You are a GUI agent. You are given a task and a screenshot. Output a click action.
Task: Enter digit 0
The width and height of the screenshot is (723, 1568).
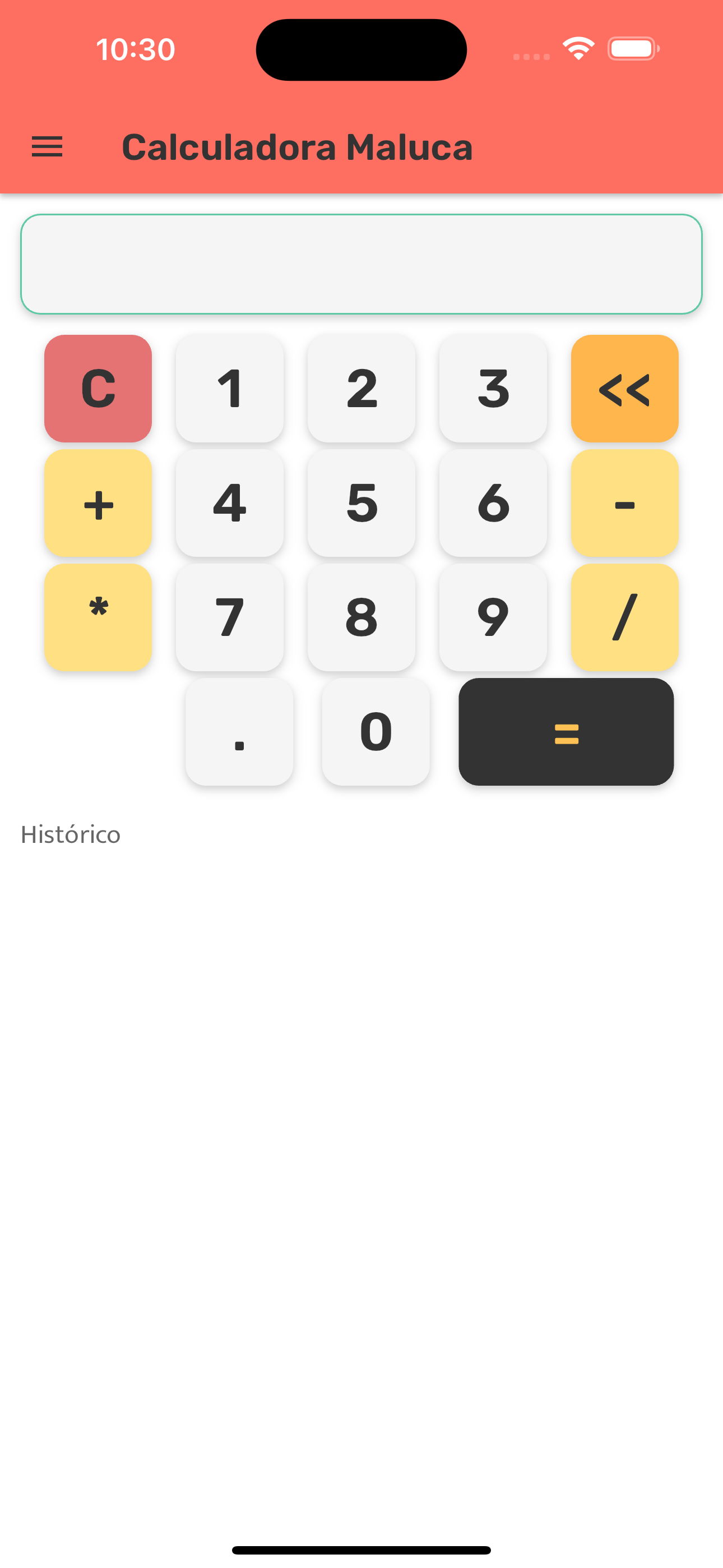coord(376,732)
